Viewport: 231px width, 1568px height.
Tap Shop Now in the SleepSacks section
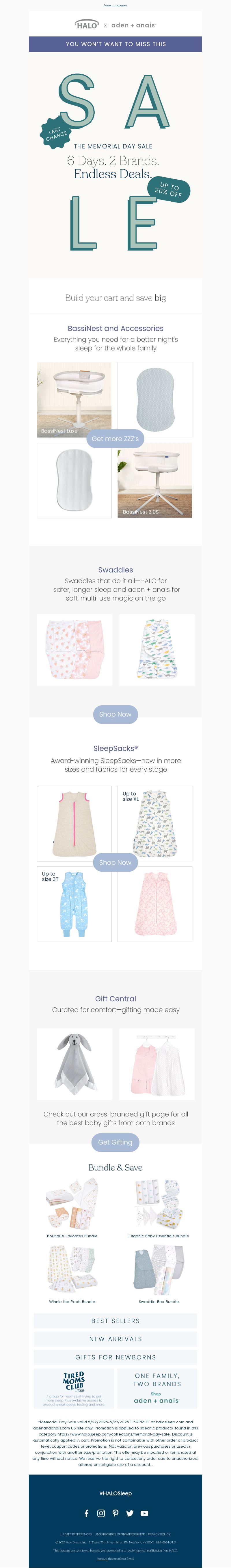(x=115, y=862)
